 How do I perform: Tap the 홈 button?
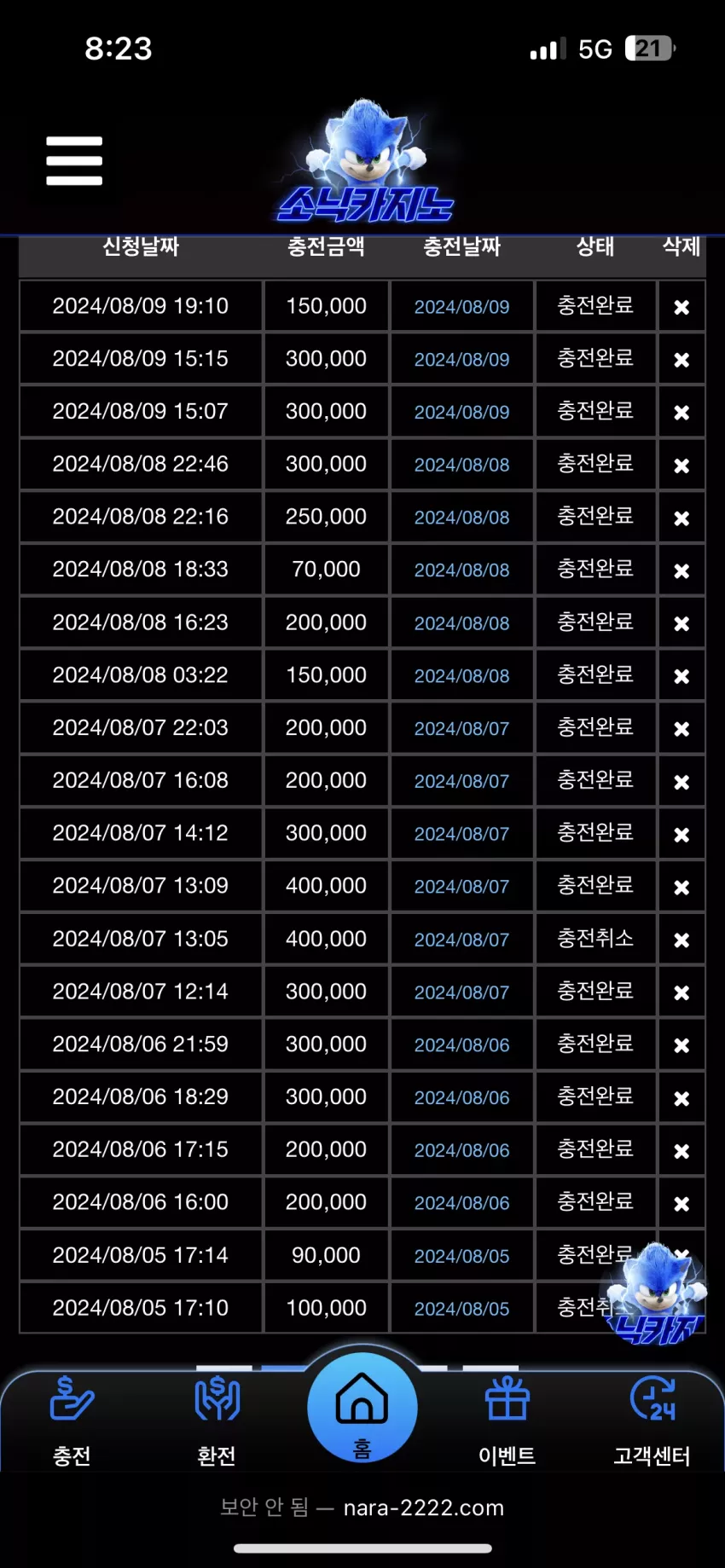coord(362,1407)
